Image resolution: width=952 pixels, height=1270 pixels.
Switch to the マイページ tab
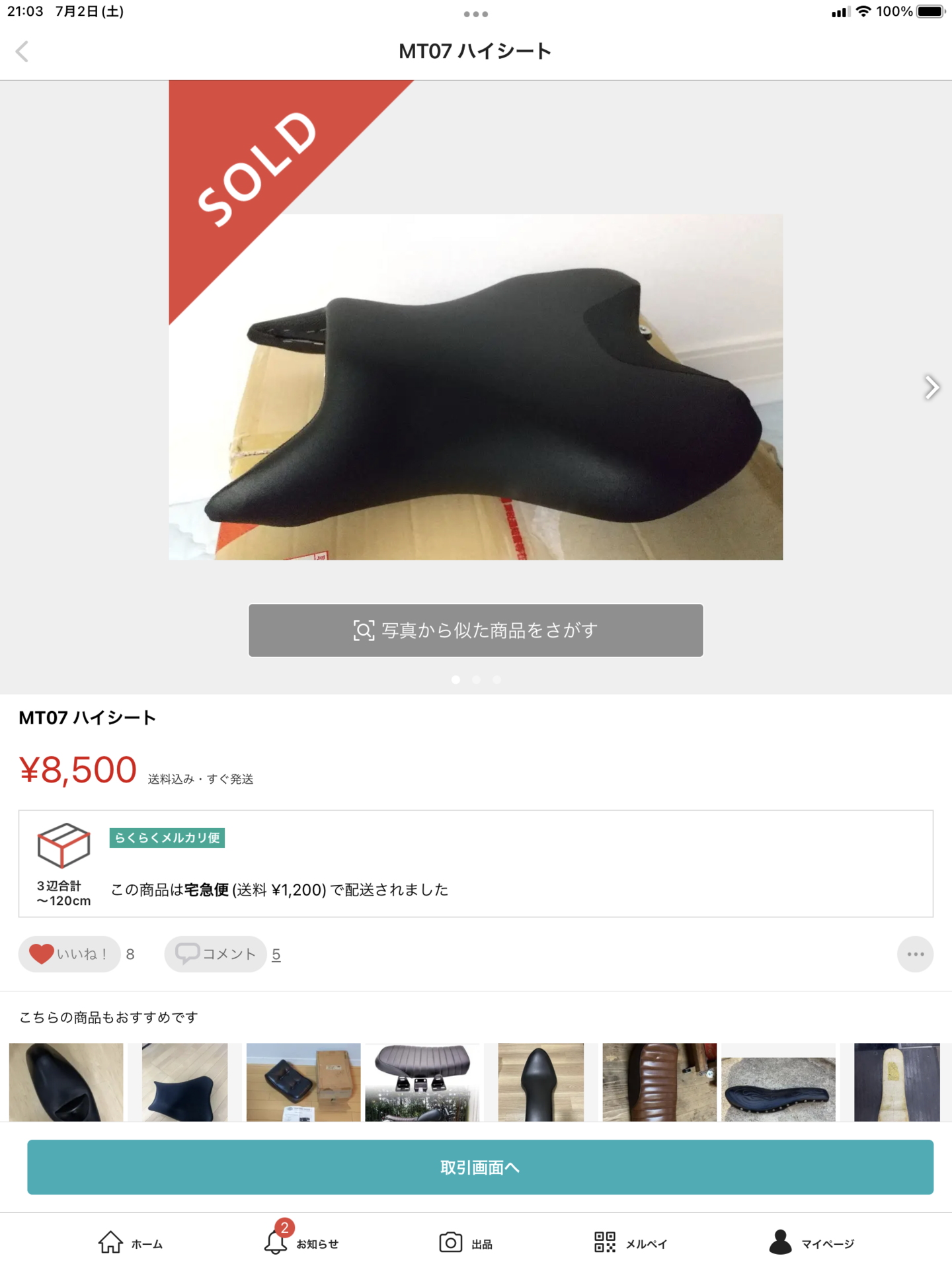[811, 1244]
